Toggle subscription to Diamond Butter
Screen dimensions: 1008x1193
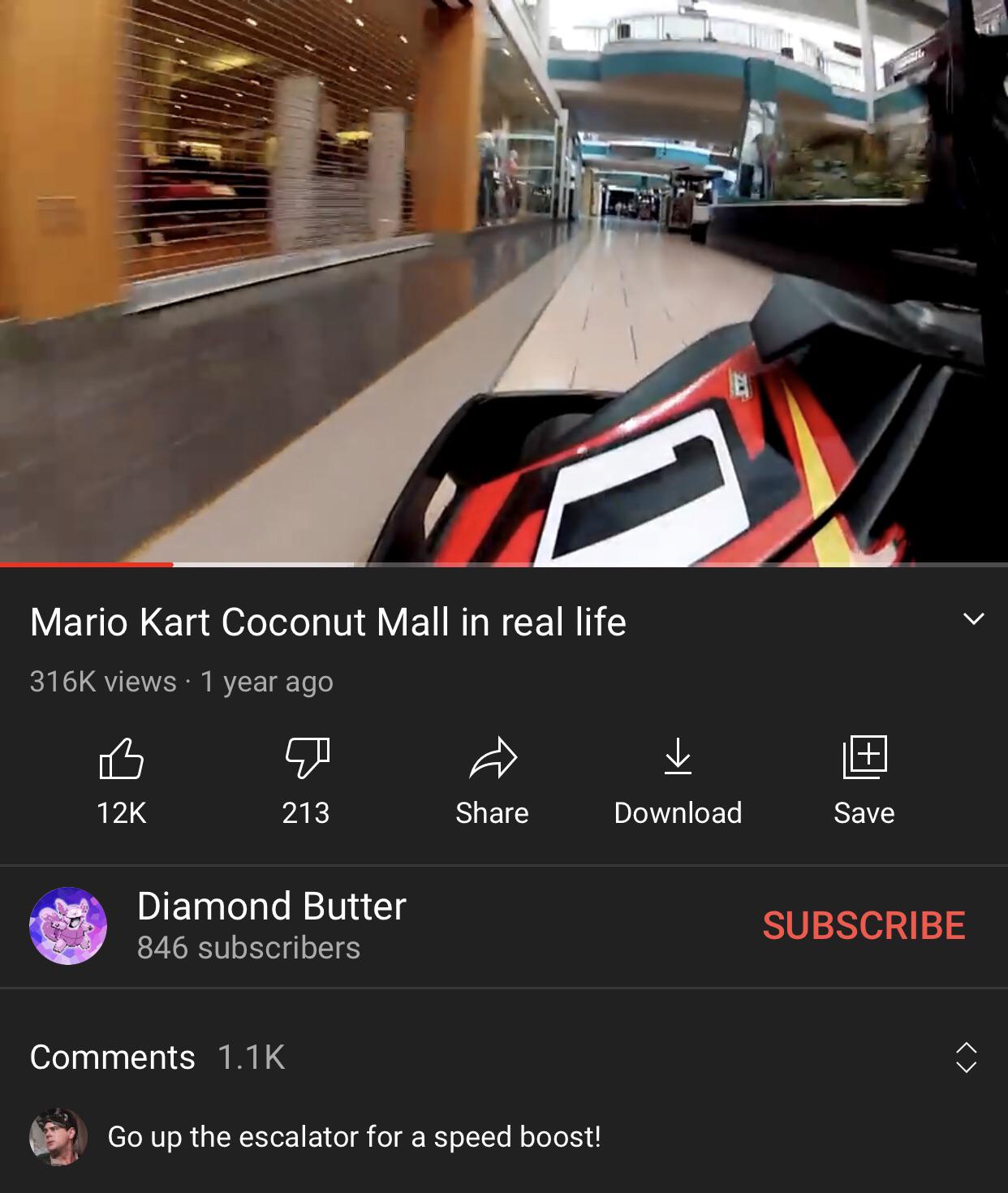[x=864, y=925]
